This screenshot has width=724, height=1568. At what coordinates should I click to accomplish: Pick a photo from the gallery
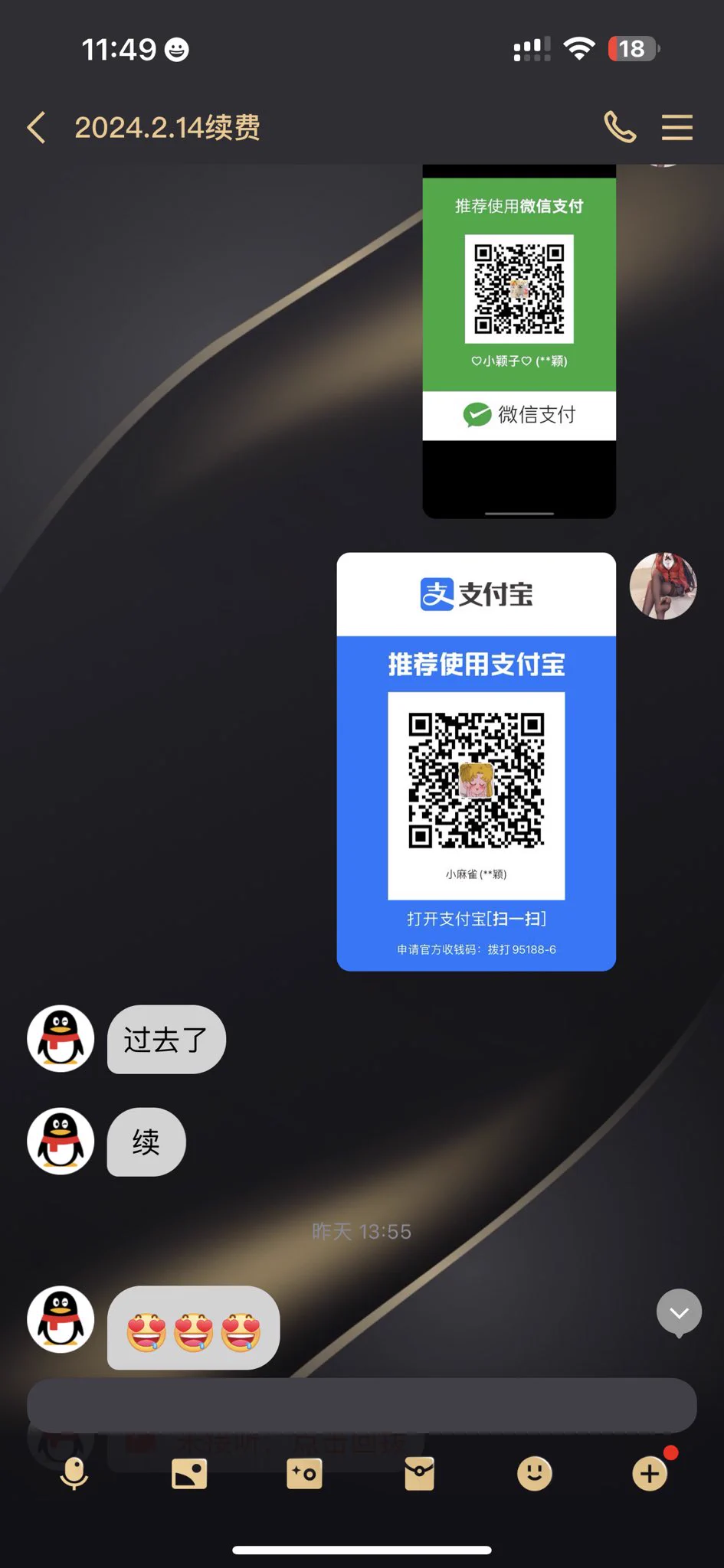click(189, 1473)
